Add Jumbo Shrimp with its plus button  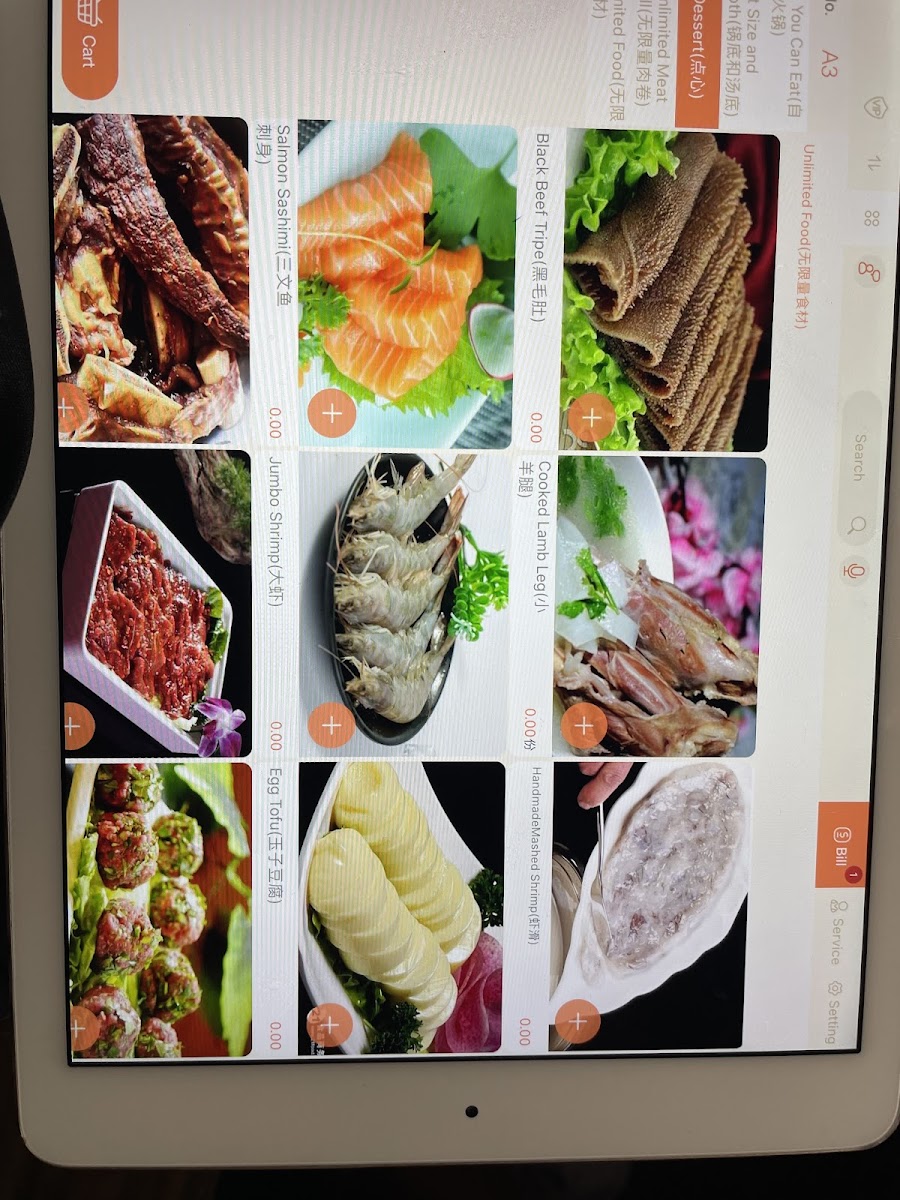coord(330,723)
